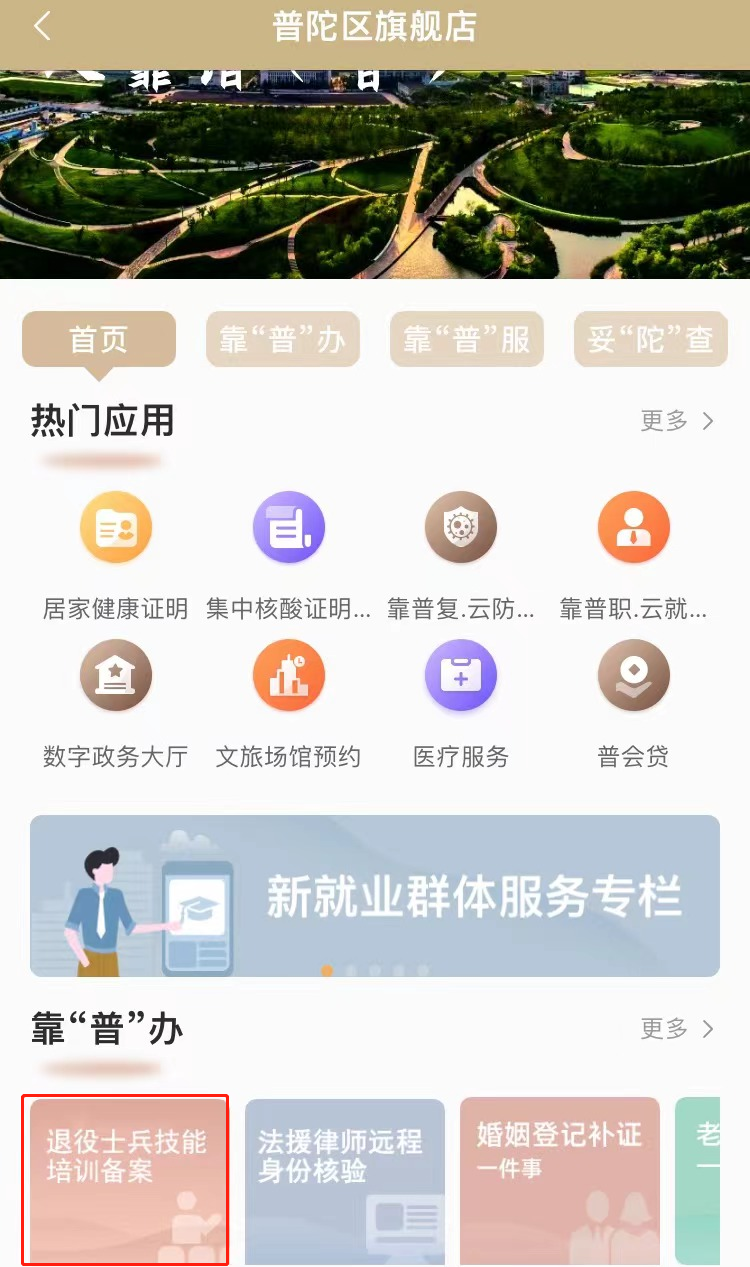The height and width of the screenshot is (1267, 750).
Task: Open 退役士兵技能培训备案 card
Action: click(x=126, y=1180)
